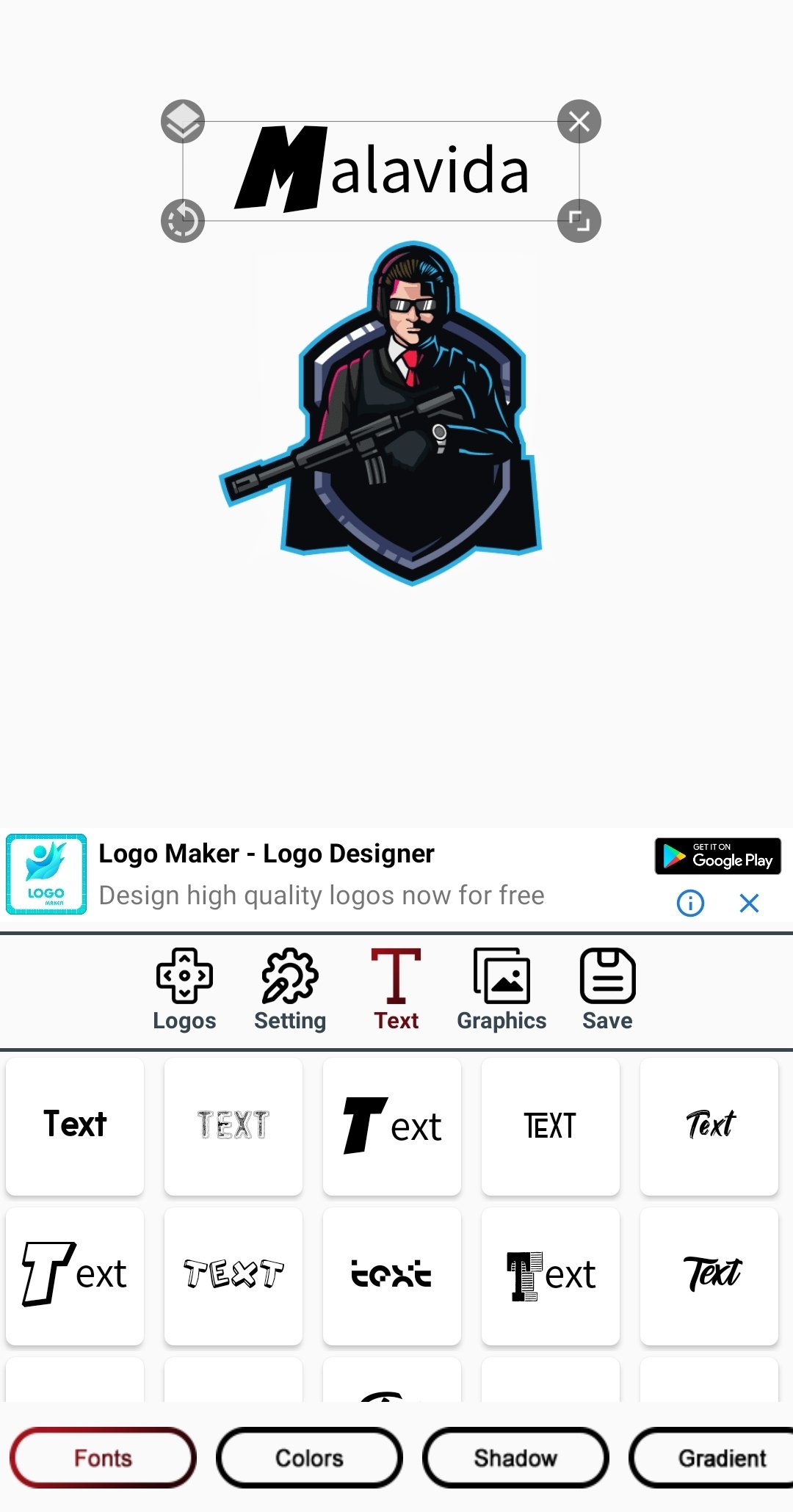The width and height of the screenshot is (793, 1512).
Task: Open the Graphics tool
Action: coord(501,989)
